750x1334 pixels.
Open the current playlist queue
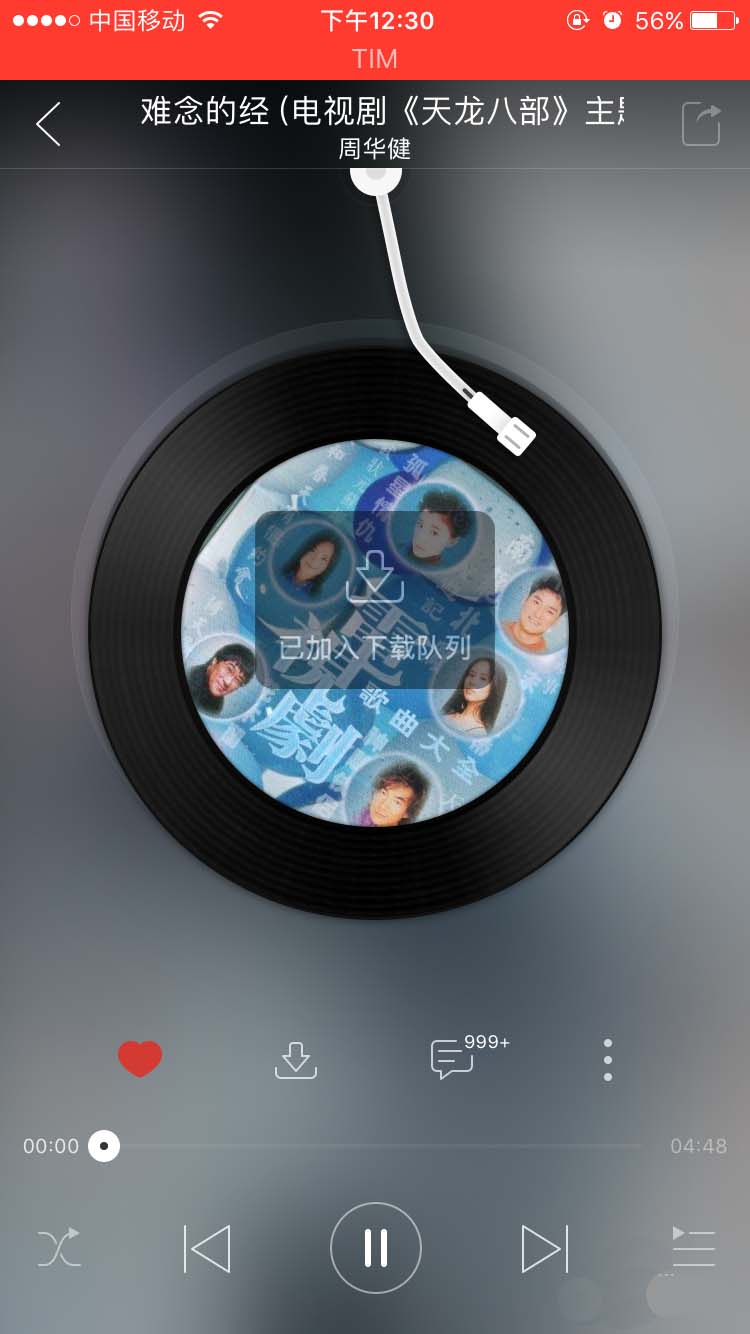tap(693, 1248)
